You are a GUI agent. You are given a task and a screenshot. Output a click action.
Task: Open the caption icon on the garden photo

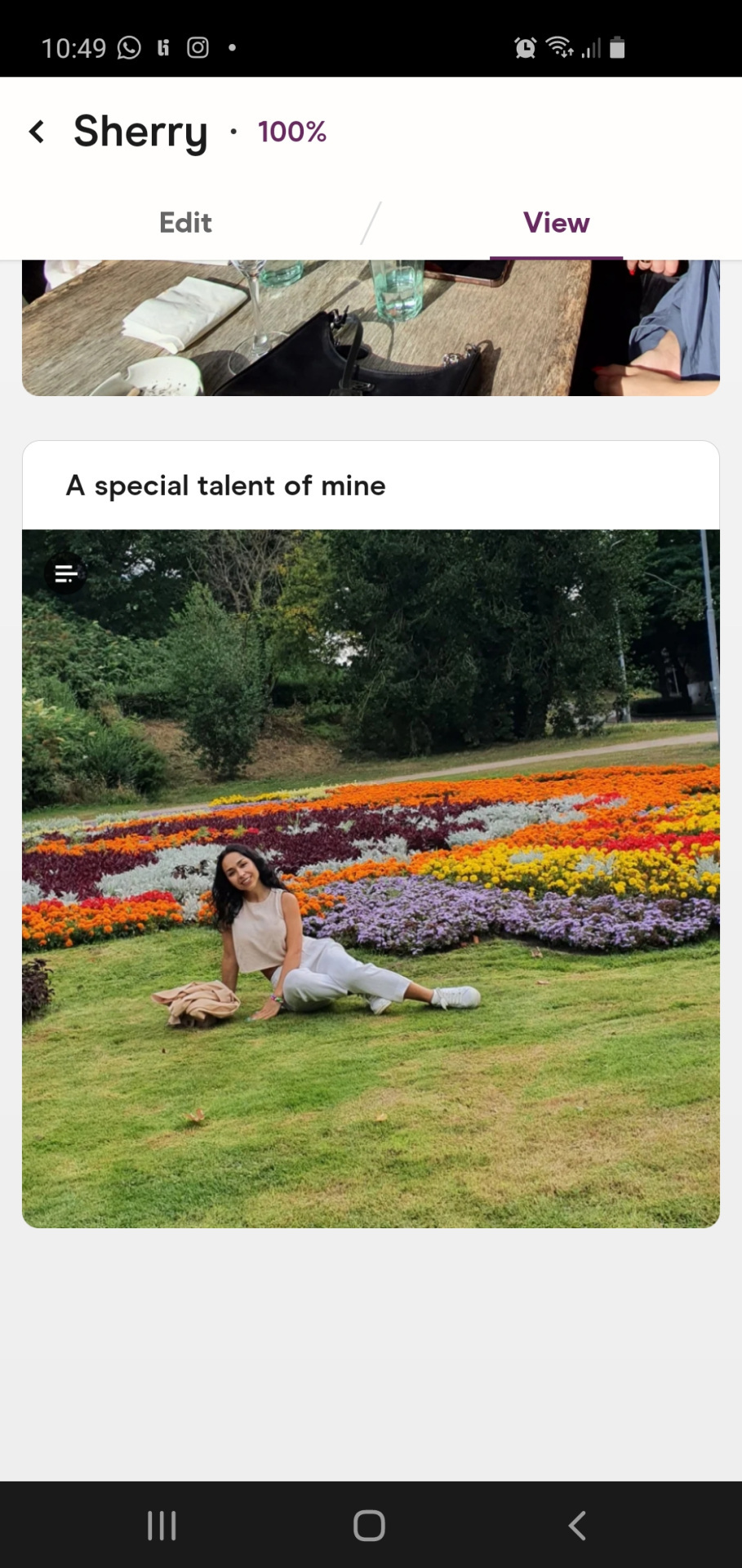(66, 574)
